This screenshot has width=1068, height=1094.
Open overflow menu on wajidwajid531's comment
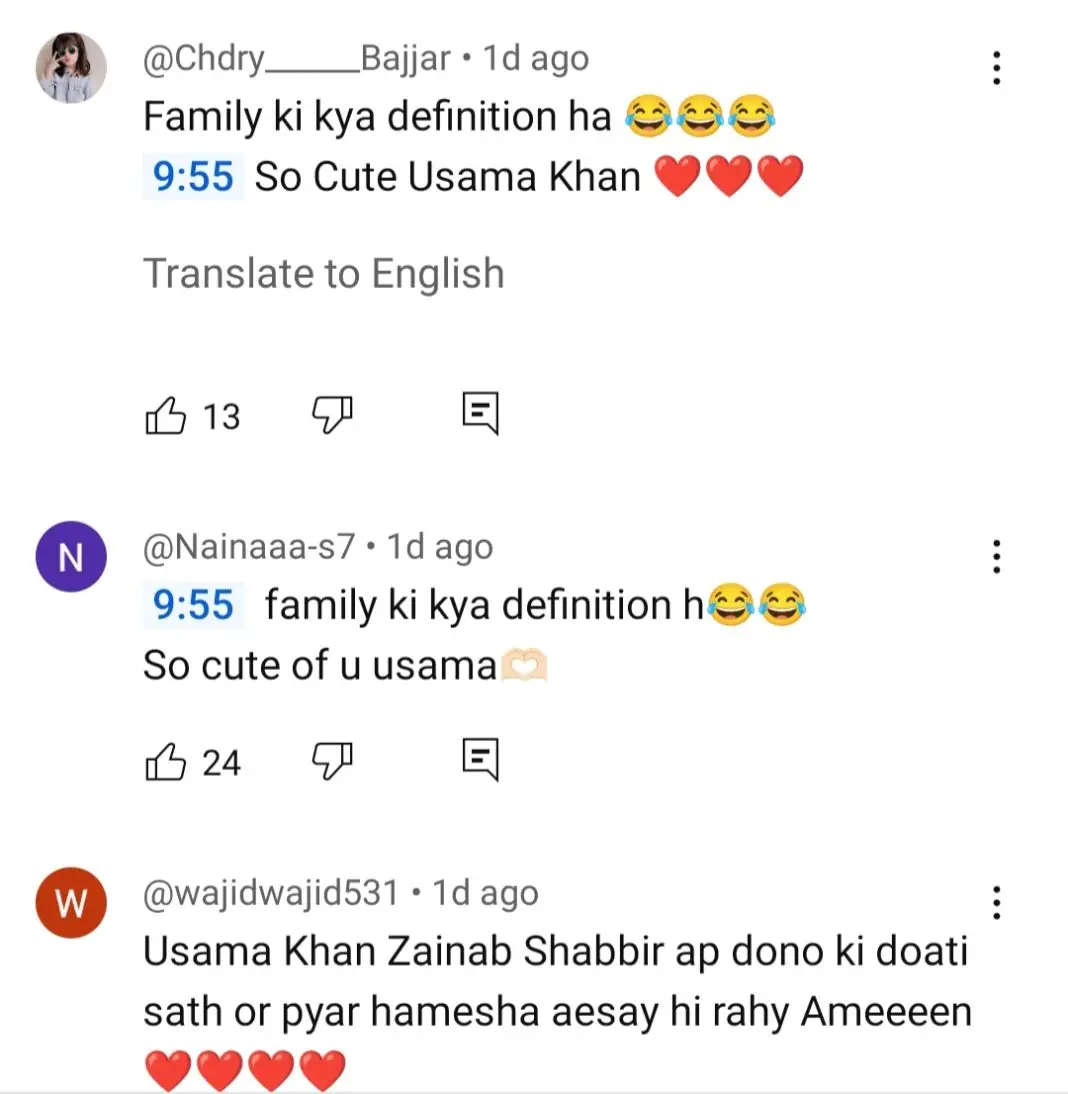996,903
